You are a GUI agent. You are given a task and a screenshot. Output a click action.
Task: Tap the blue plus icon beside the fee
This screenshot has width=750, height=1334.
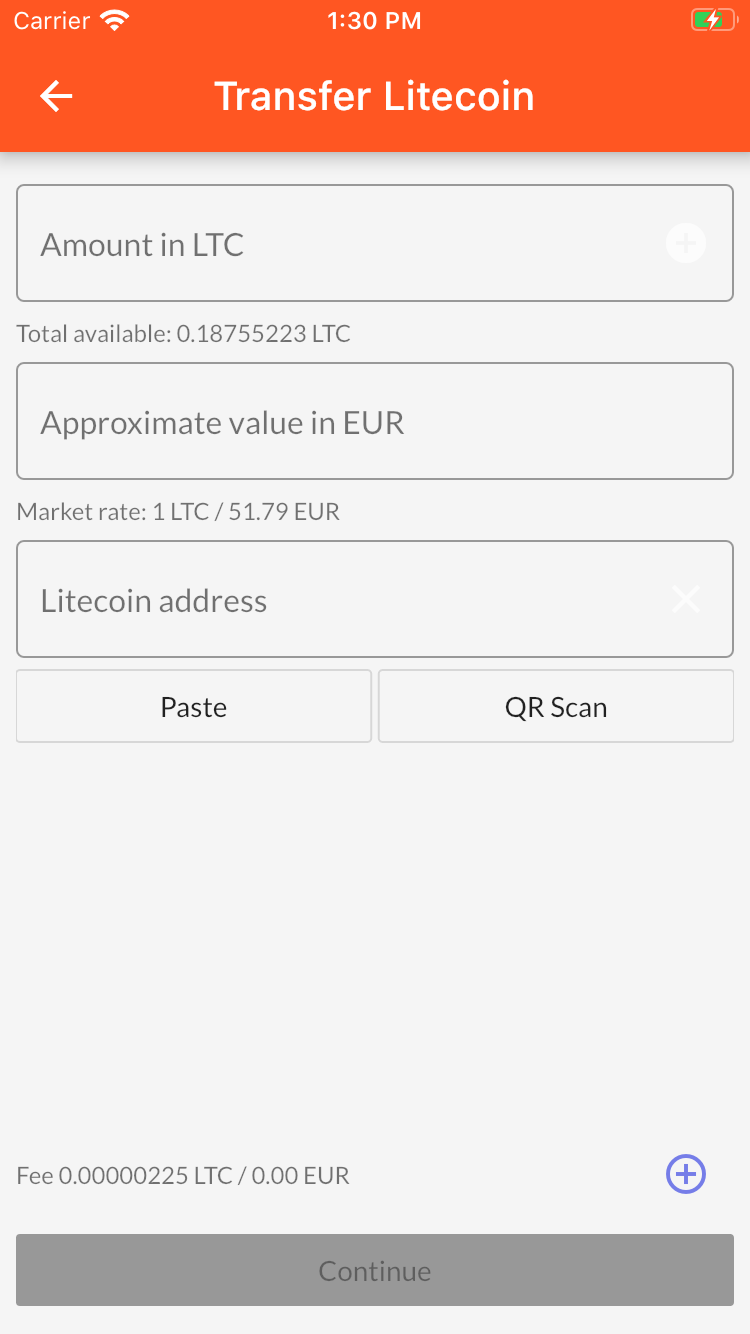pyautogui.click(x=686, y=1174)
